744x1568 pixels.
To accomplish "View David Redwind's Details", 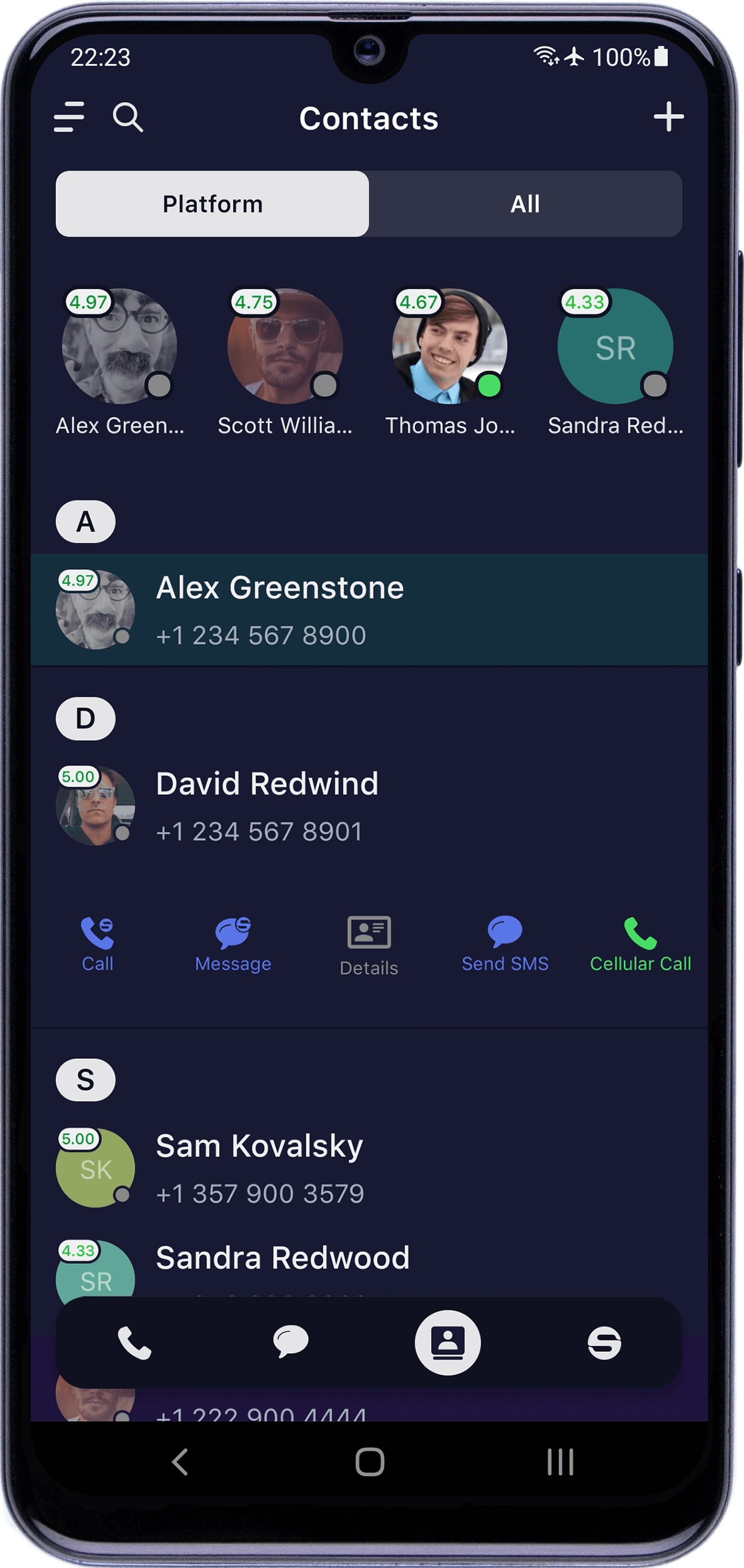I will click(x=369, y=945).
